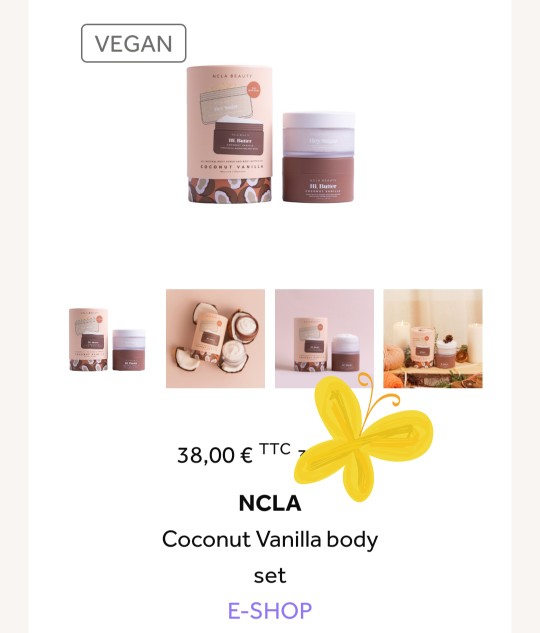Open the thumbnail with candles scene
The height and width of the screenshot is (633, 540).
pyautogui.click(x=433, y=339)
